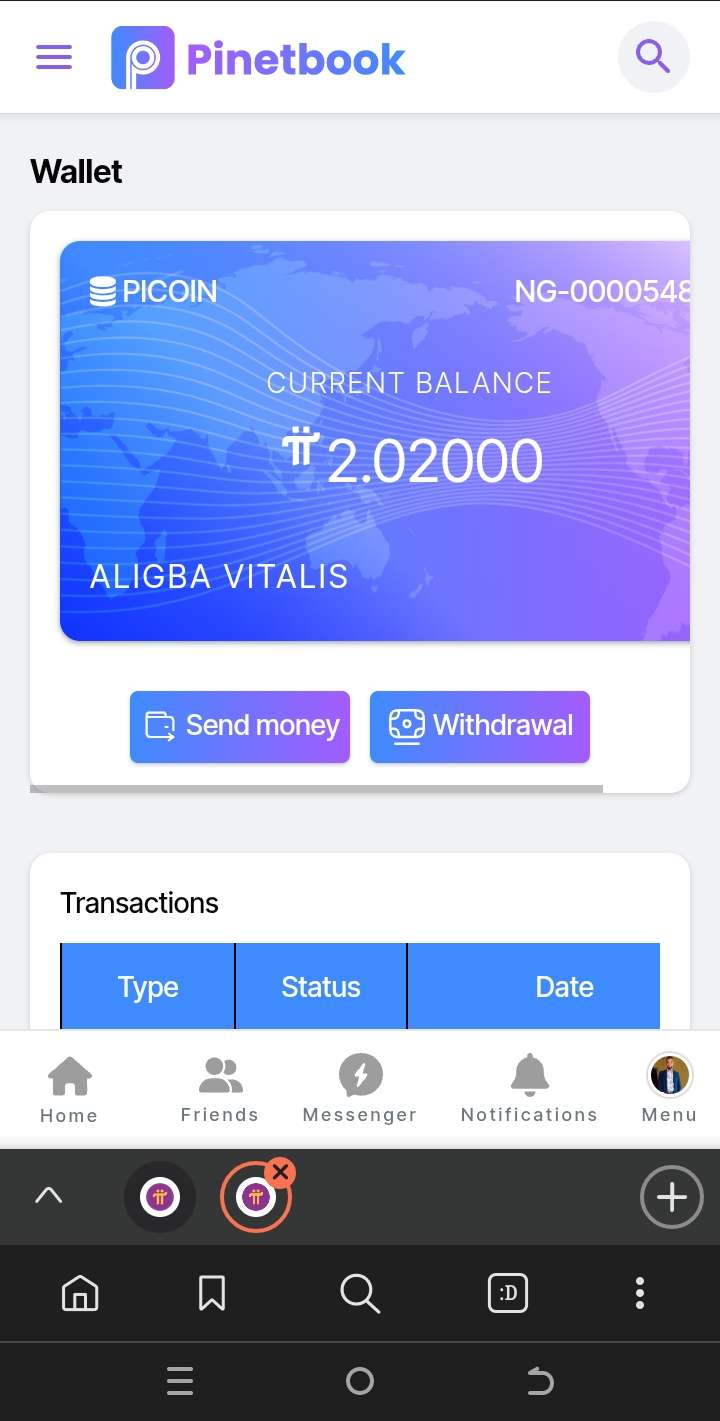
Task: Open the Messenger tab
Action: pyautogui.click(x=360, y=1089)
